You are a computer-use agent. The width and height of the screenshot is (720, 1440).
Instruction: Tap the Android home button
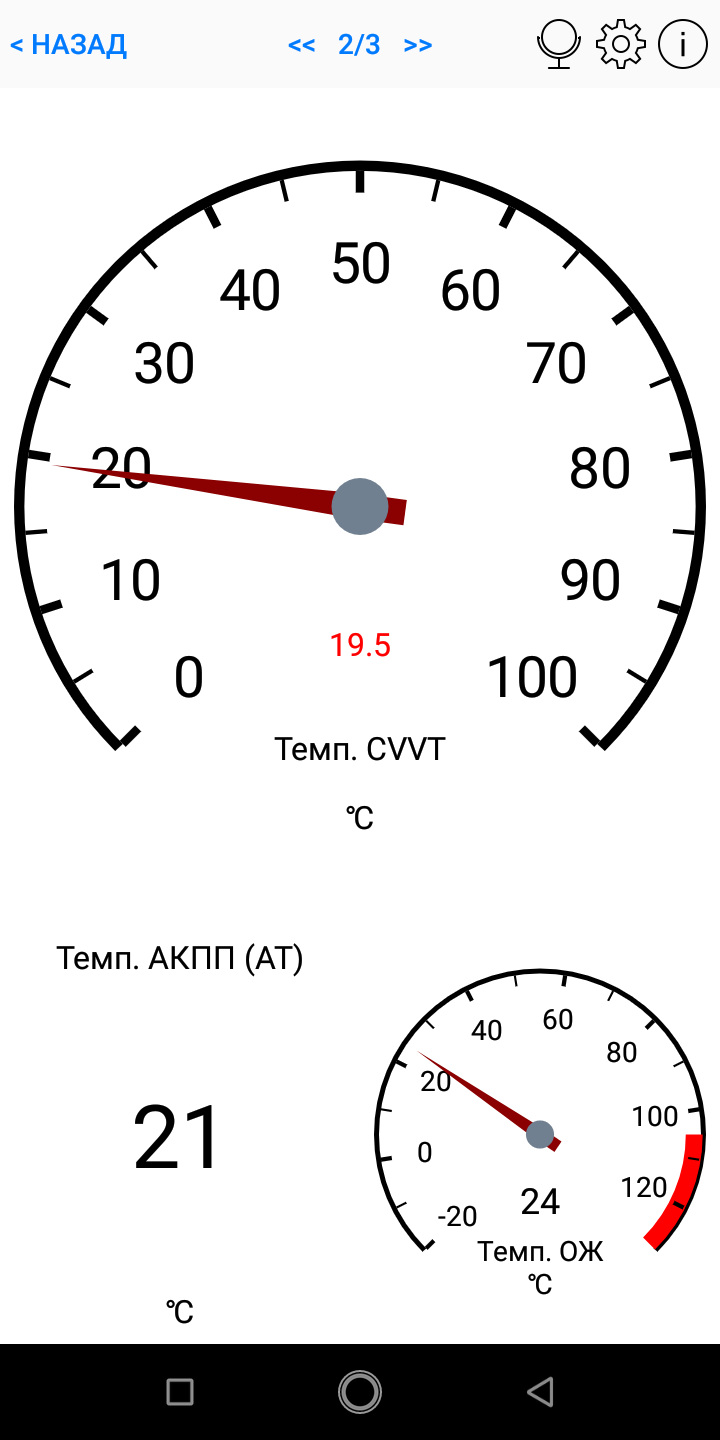[x=359, y=1391]
